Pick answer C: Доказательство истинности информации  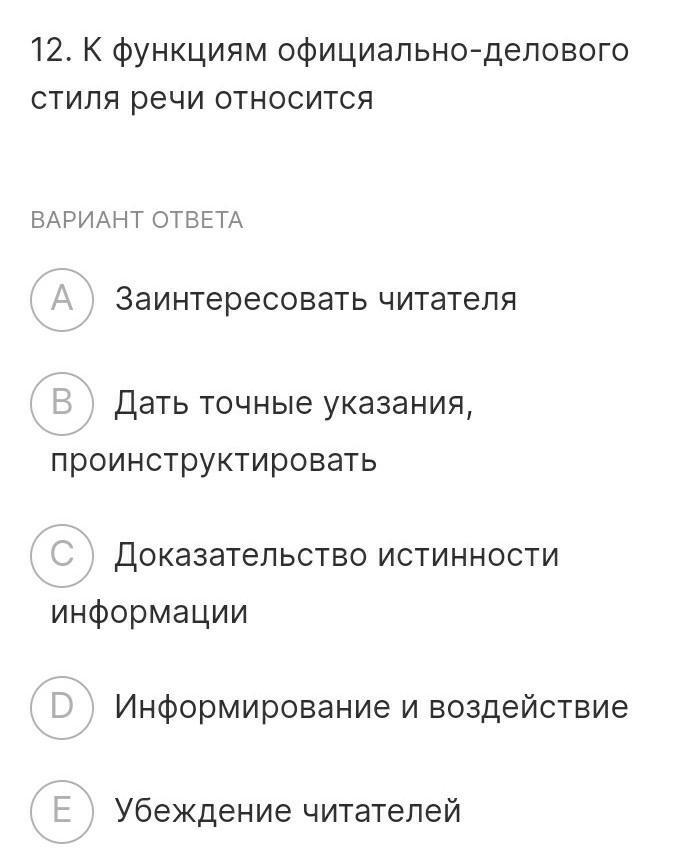(62, 555)
